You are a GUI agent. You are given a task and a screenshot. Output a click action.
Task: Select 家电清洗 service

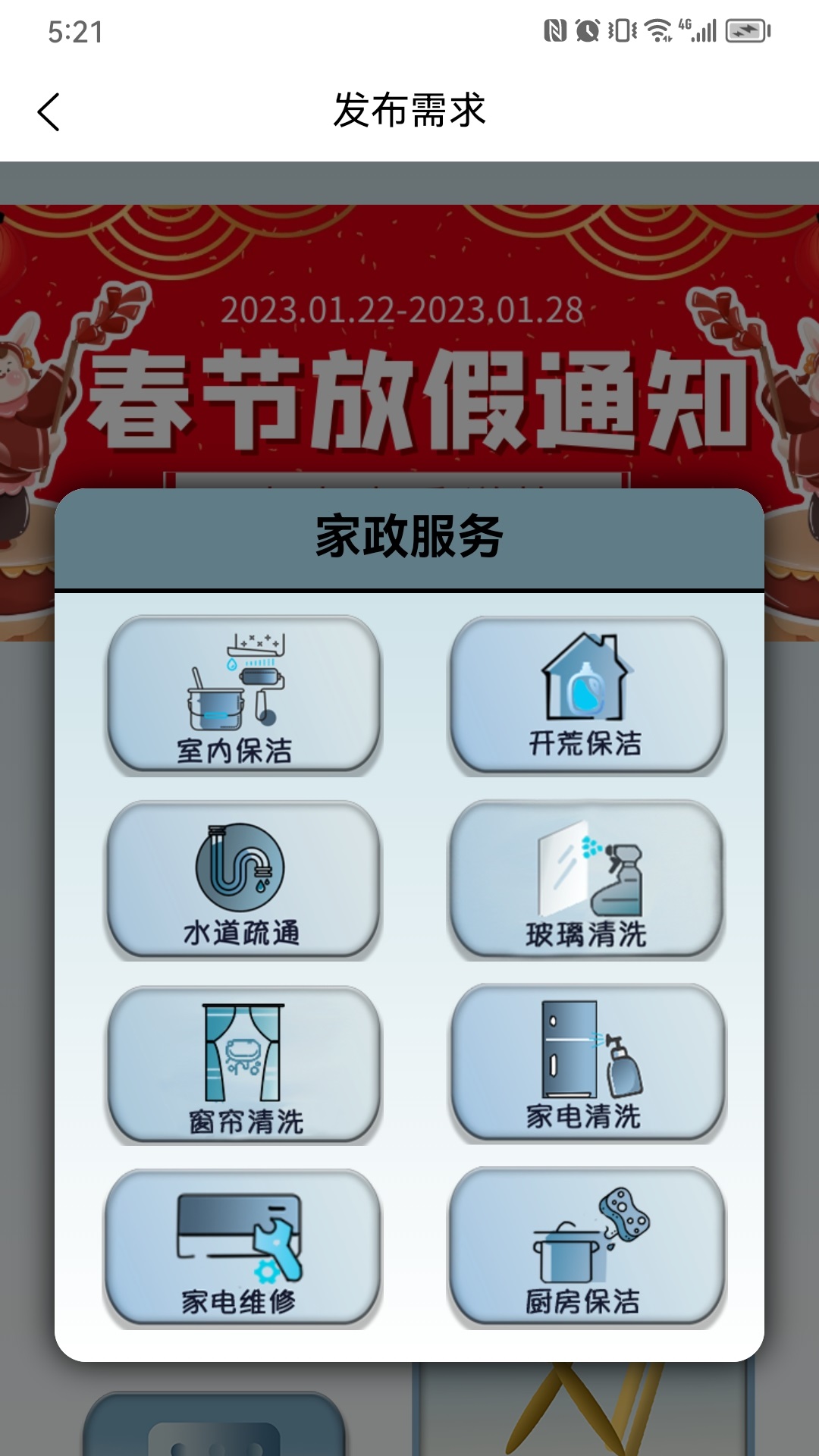[x=587, y=1064]
